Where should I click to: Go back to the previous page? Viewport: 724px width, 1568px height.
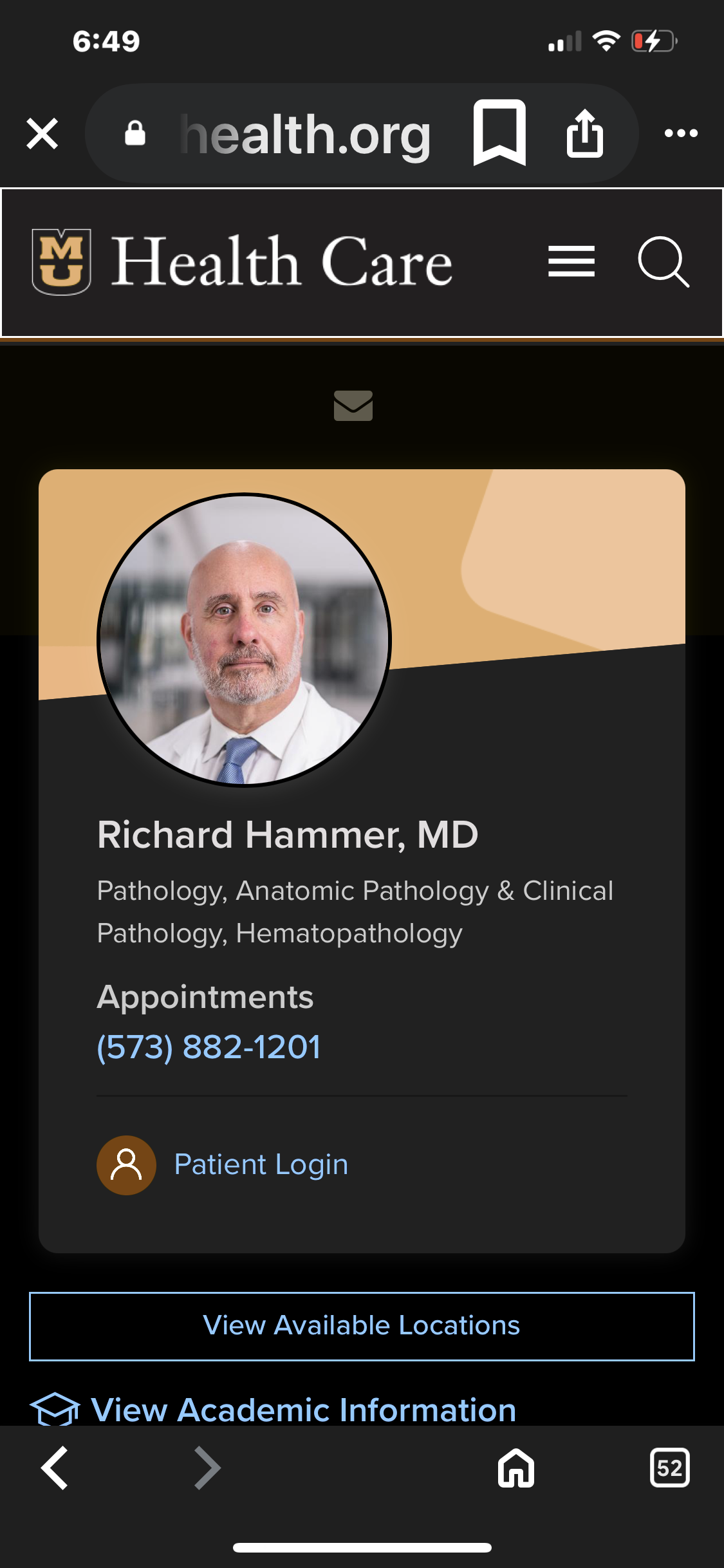coord(55,1468)
